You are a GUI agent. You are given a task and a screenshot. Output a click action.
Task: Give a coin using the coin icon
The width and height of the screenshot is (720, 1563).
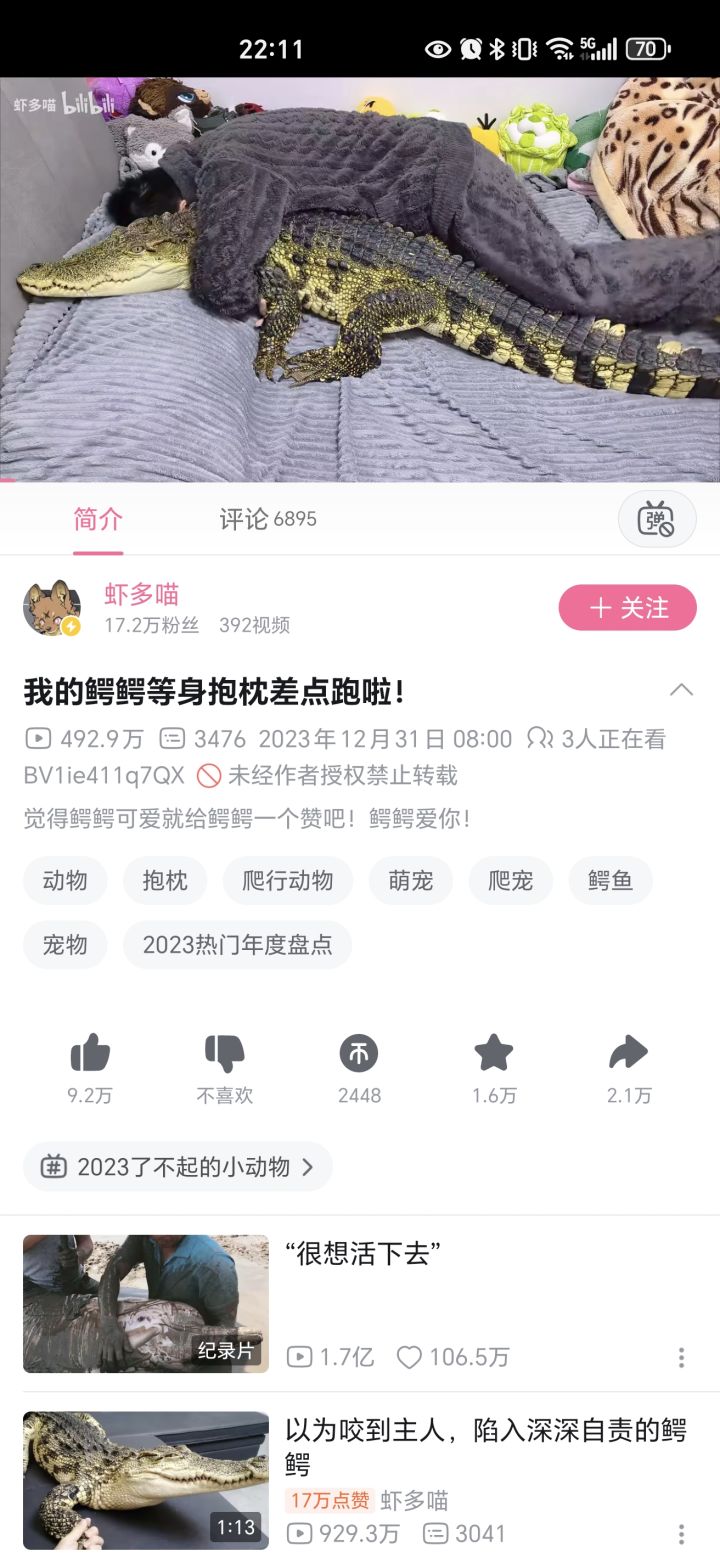tap(359, 1052)
